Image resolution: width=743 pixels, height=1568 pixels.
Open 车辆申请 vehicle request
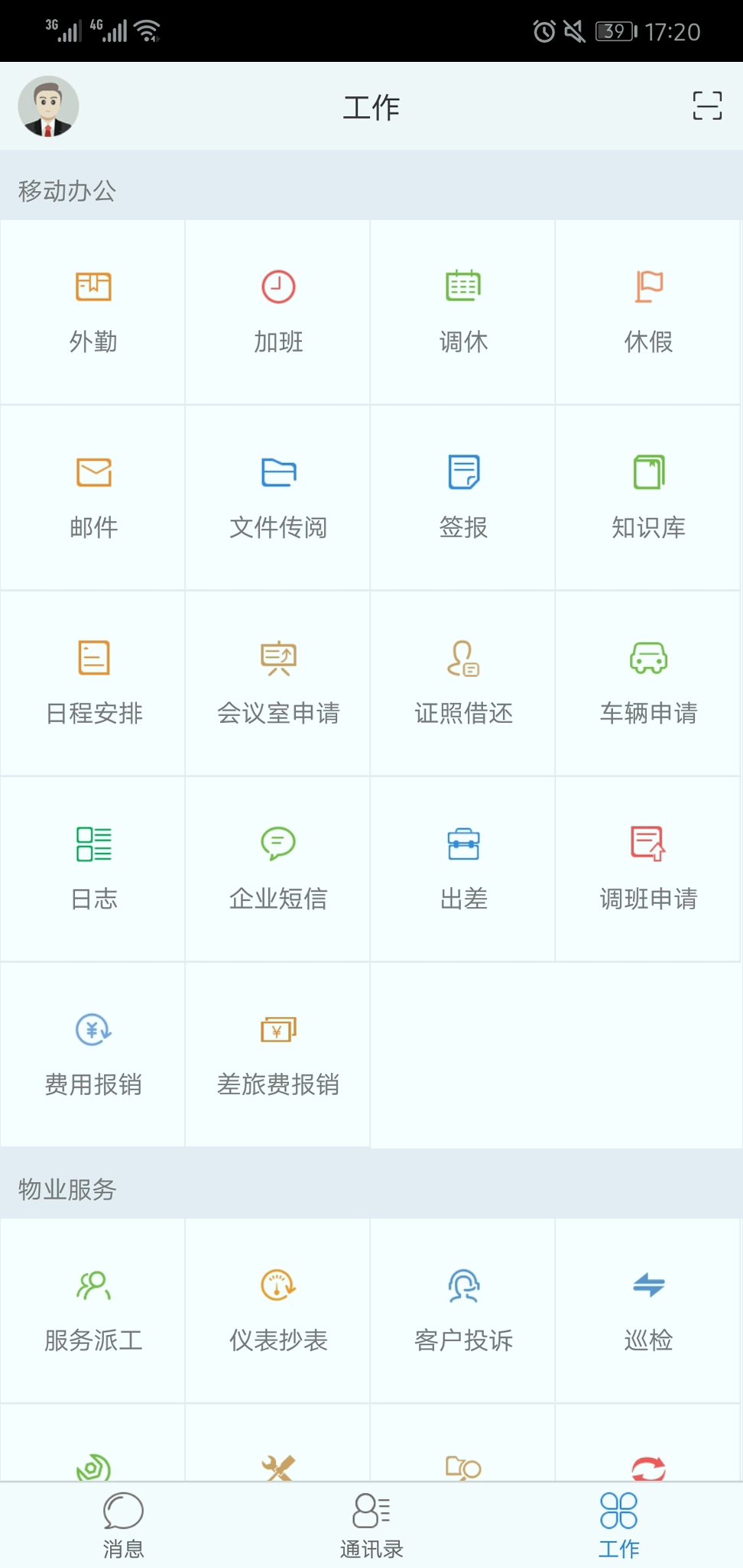[x=648, y=684]
